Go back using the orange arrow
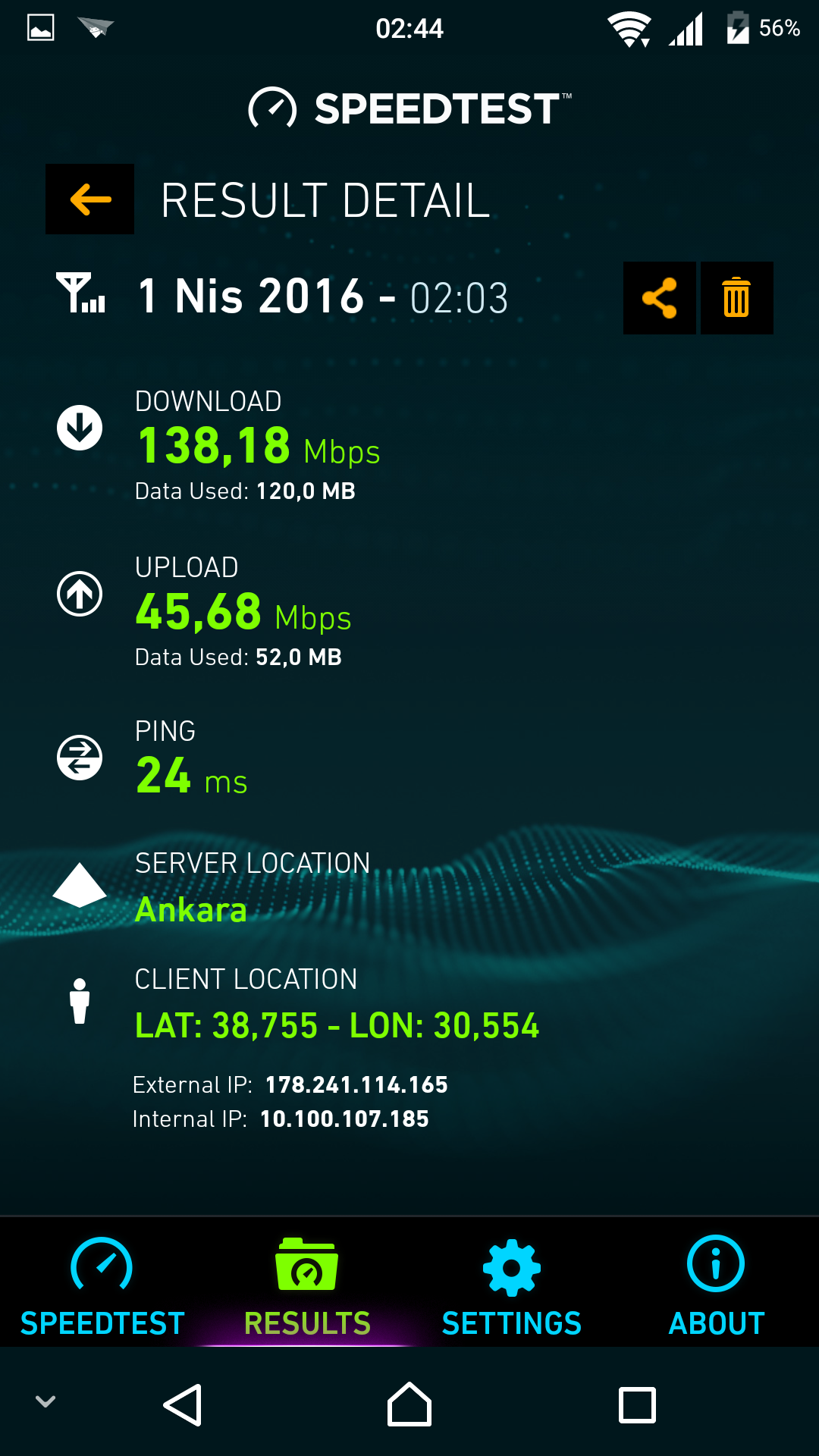Image resolution: width=819 pixels, height=1456 pixels. point(89,199)
